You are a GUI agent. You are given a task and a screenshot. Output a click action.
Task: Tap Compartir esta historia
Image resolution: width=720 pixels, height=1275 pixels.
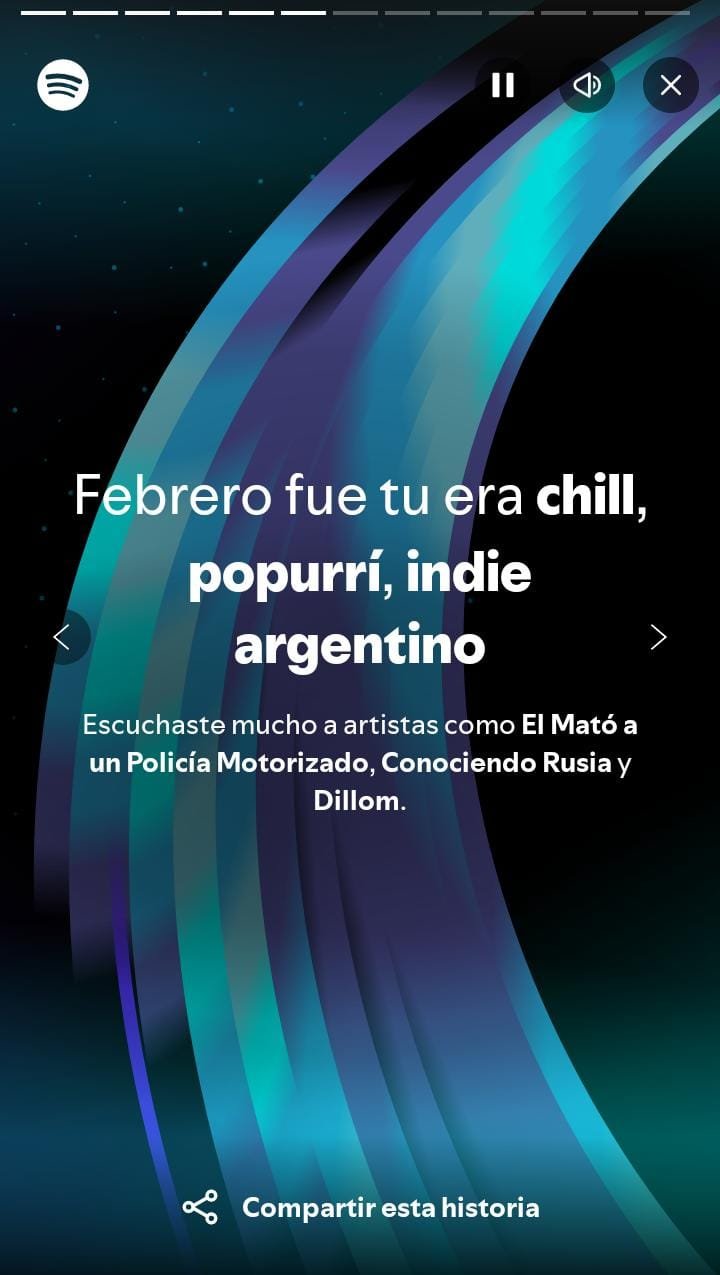click(x=361, y=1207)
